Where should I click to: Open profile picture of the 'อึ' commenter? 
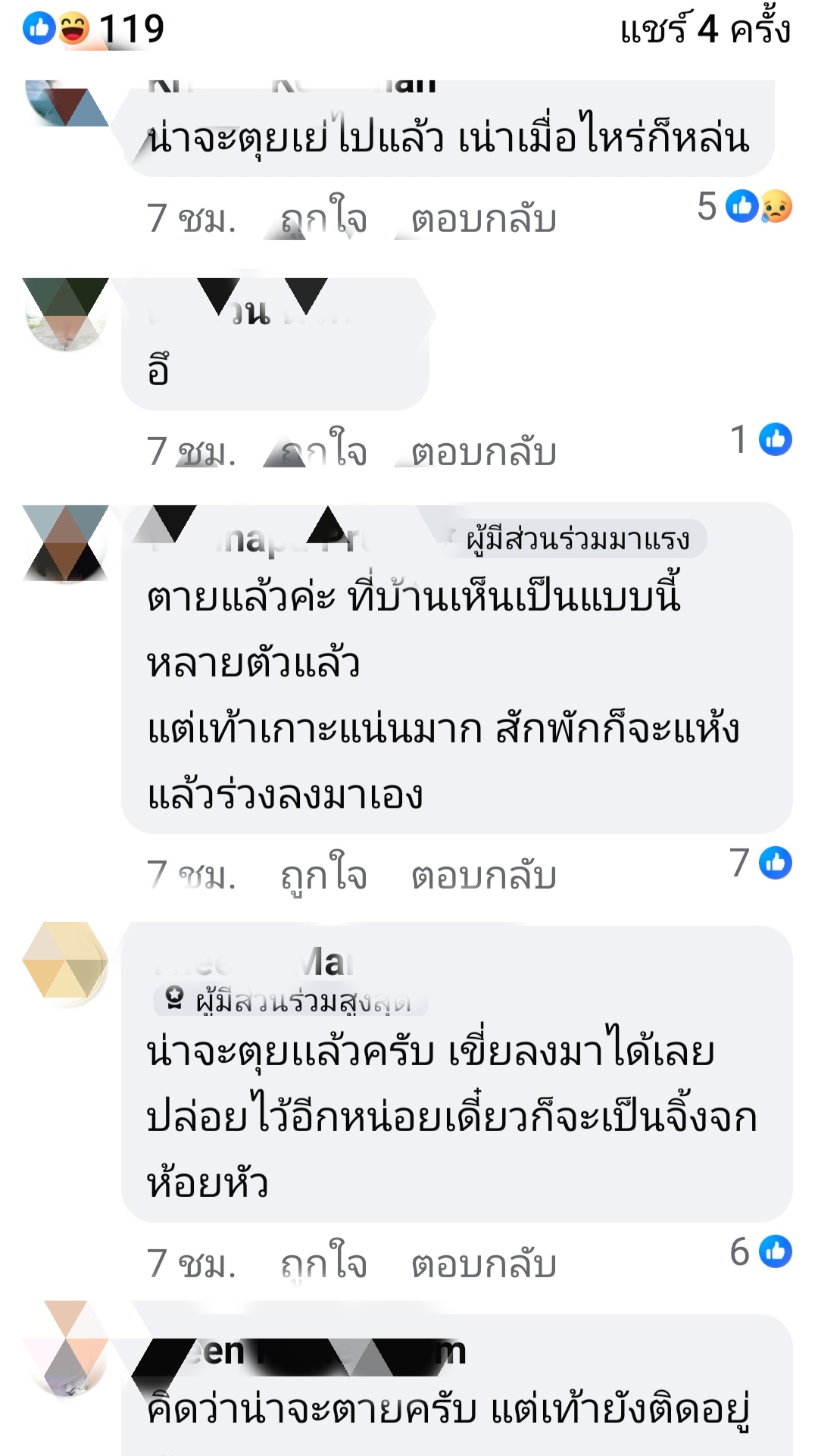[65, 314]
